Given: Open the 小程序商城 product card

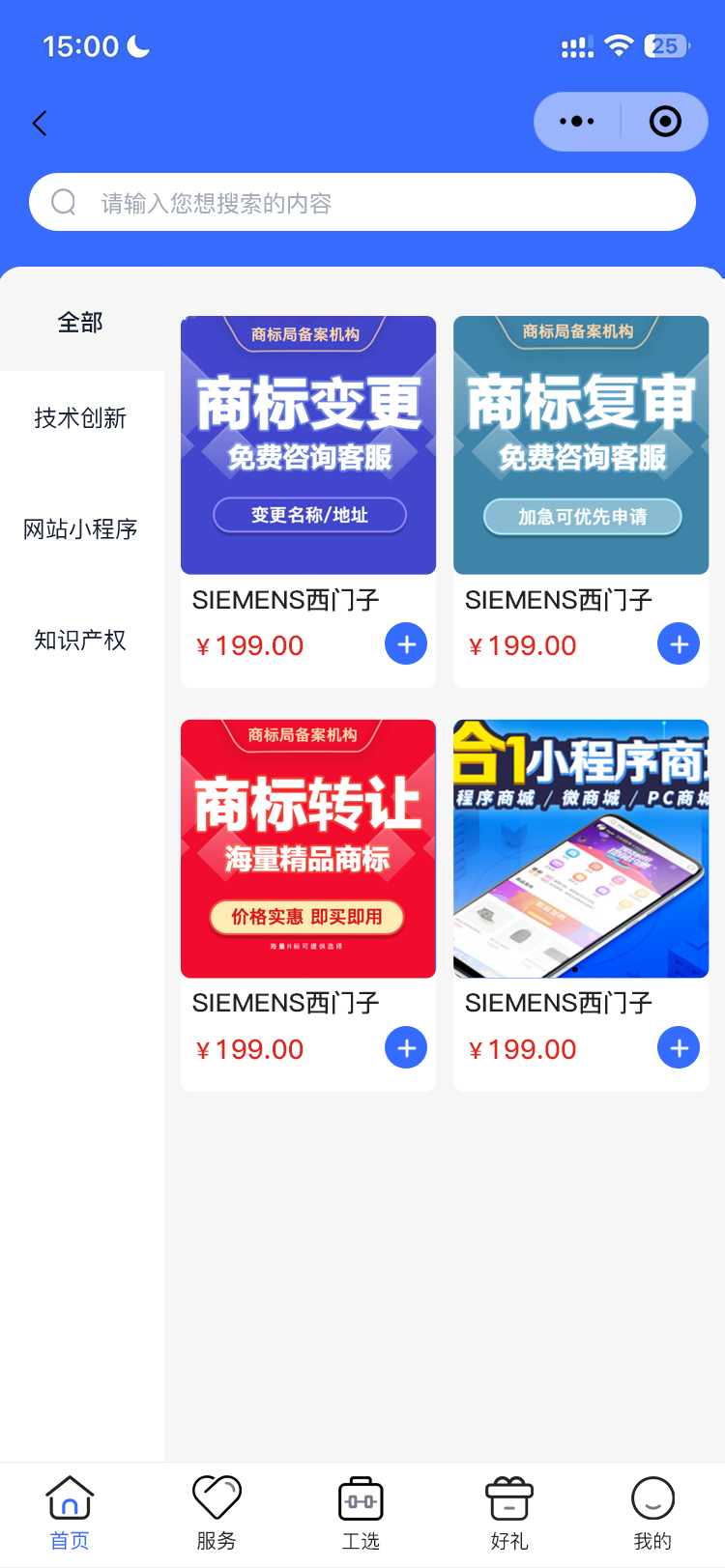Looking at the screenshot, I should 581,848.
